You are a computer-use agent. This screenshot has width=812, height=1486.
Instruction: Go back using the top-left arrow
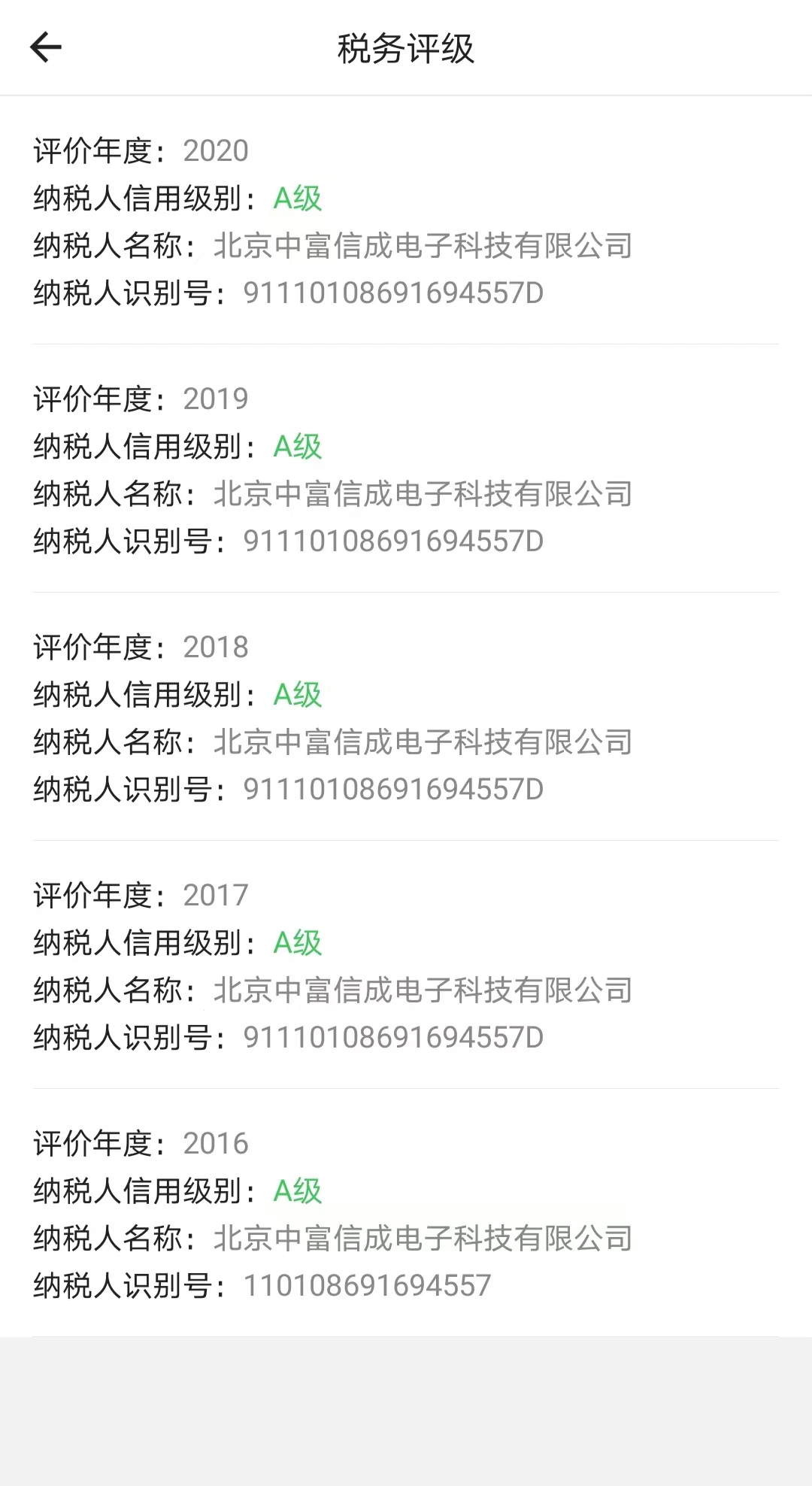pyautogui.click(x=46, y=47)
